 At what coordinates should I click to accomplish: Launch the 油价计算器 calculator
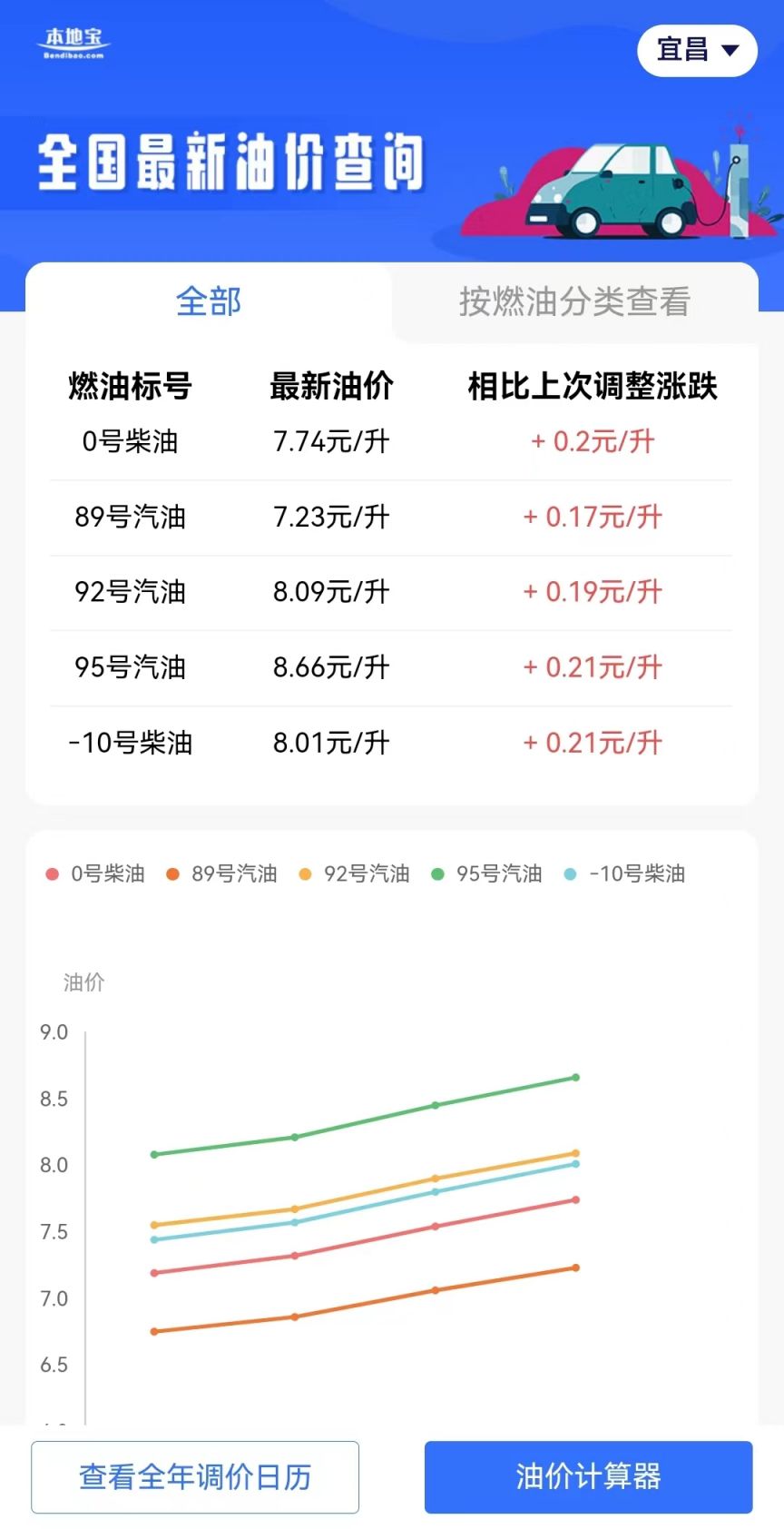coord(588,1476)
